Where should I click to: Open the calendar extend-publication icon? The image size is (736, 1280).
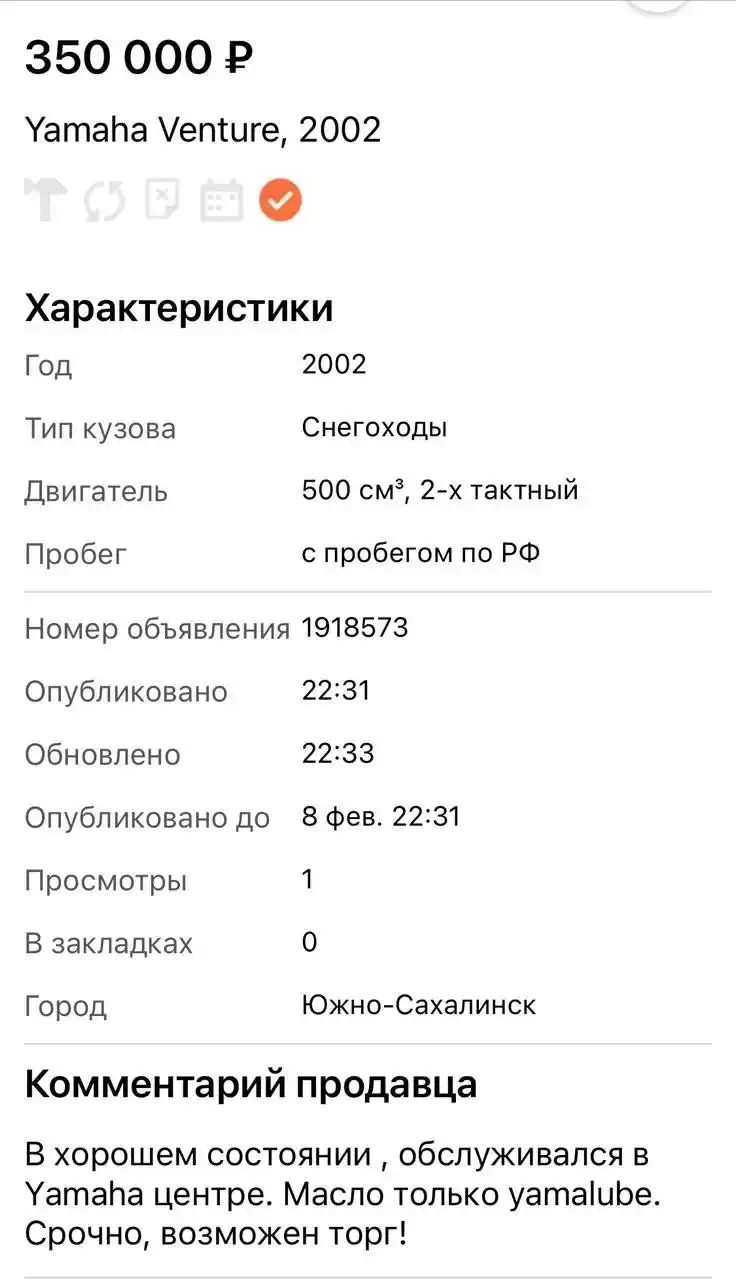(x=221, y=200)
